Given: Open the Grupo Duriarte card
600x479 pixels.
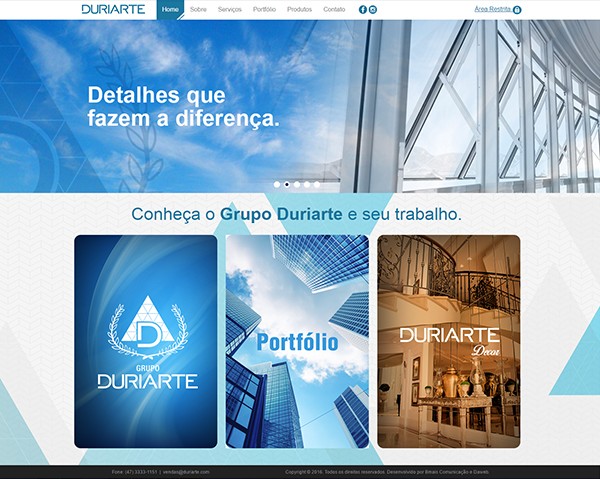Looking at the screenshot, I should click(146, 341).
